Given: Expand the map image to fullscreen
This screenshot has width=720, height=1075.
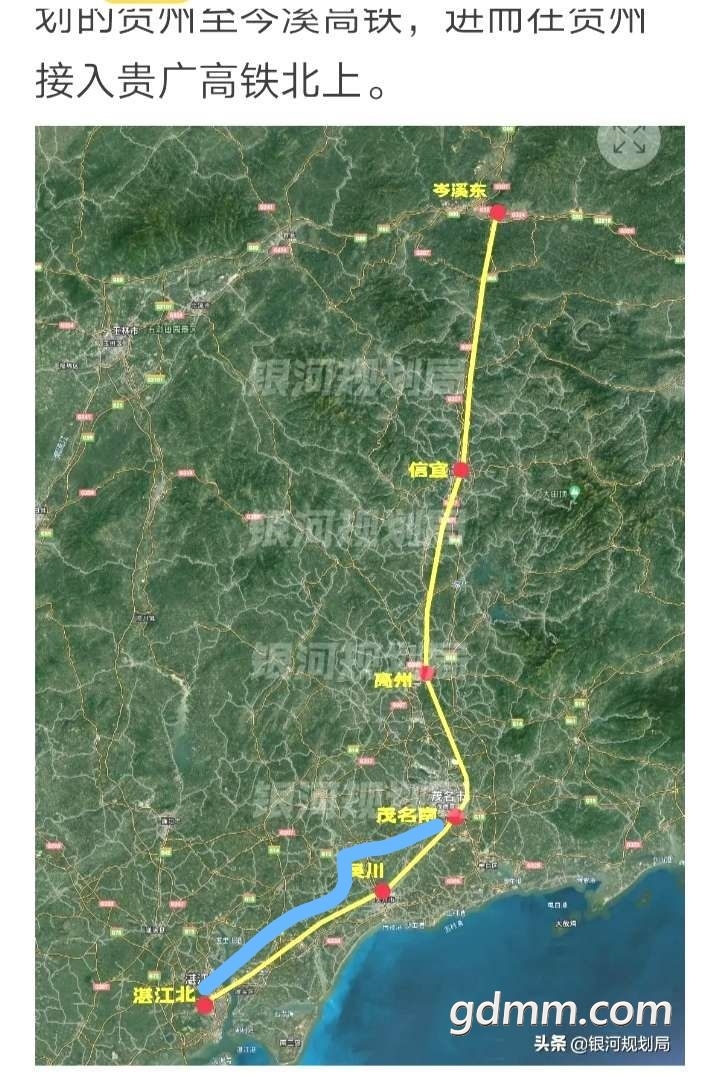Looking at the screenshot, I should [x=629, y=141].
